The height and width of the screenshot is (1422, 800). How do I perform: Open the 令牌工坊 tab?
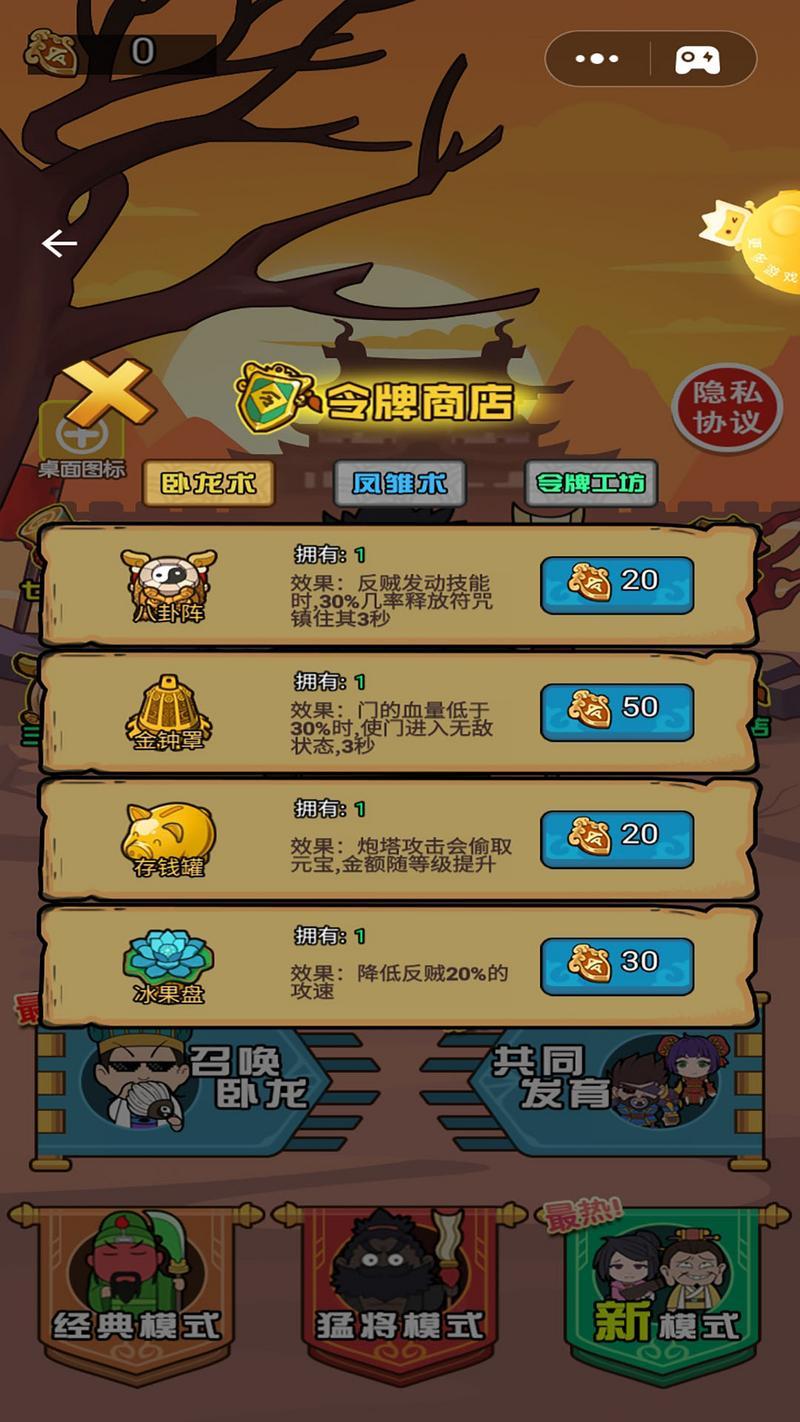click(590, 483)
